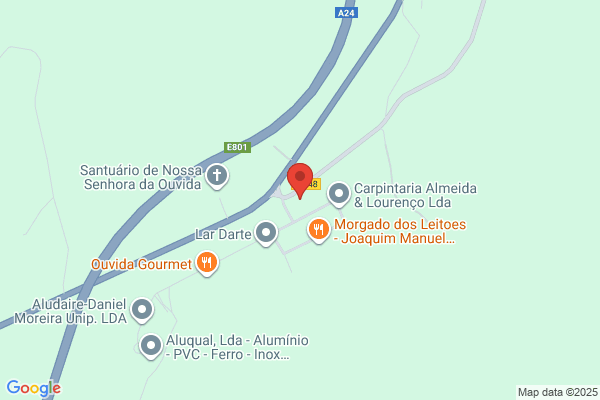Image resolution: width=600 pixels, height=400 pixels.
Task: Tap the red location pin marker
Action: pyautogui.click(x=300, y=179)
